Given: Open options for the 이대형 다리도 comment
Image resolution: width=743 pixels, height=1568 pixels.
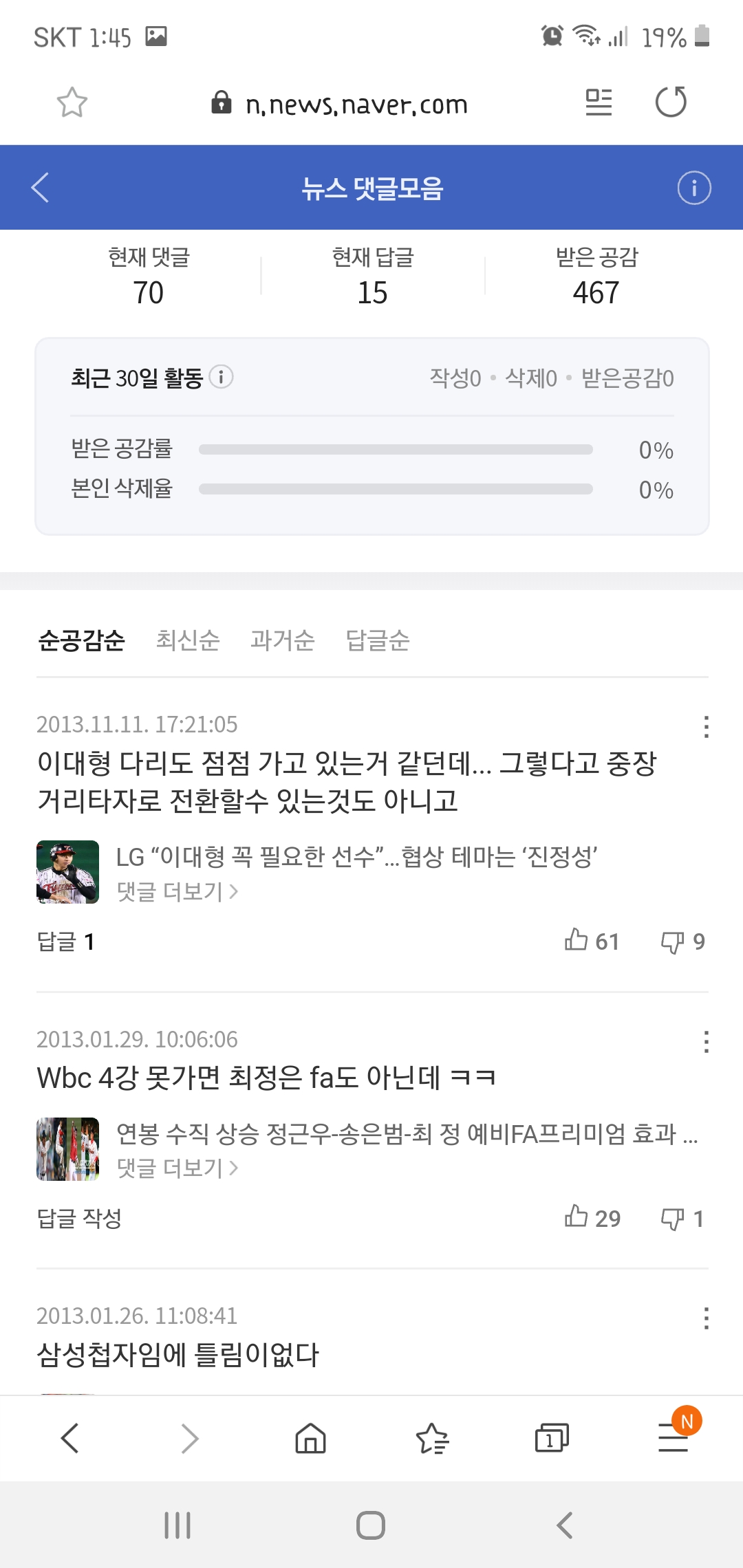Looking at the screenshot, I should [x=706, y=727].
